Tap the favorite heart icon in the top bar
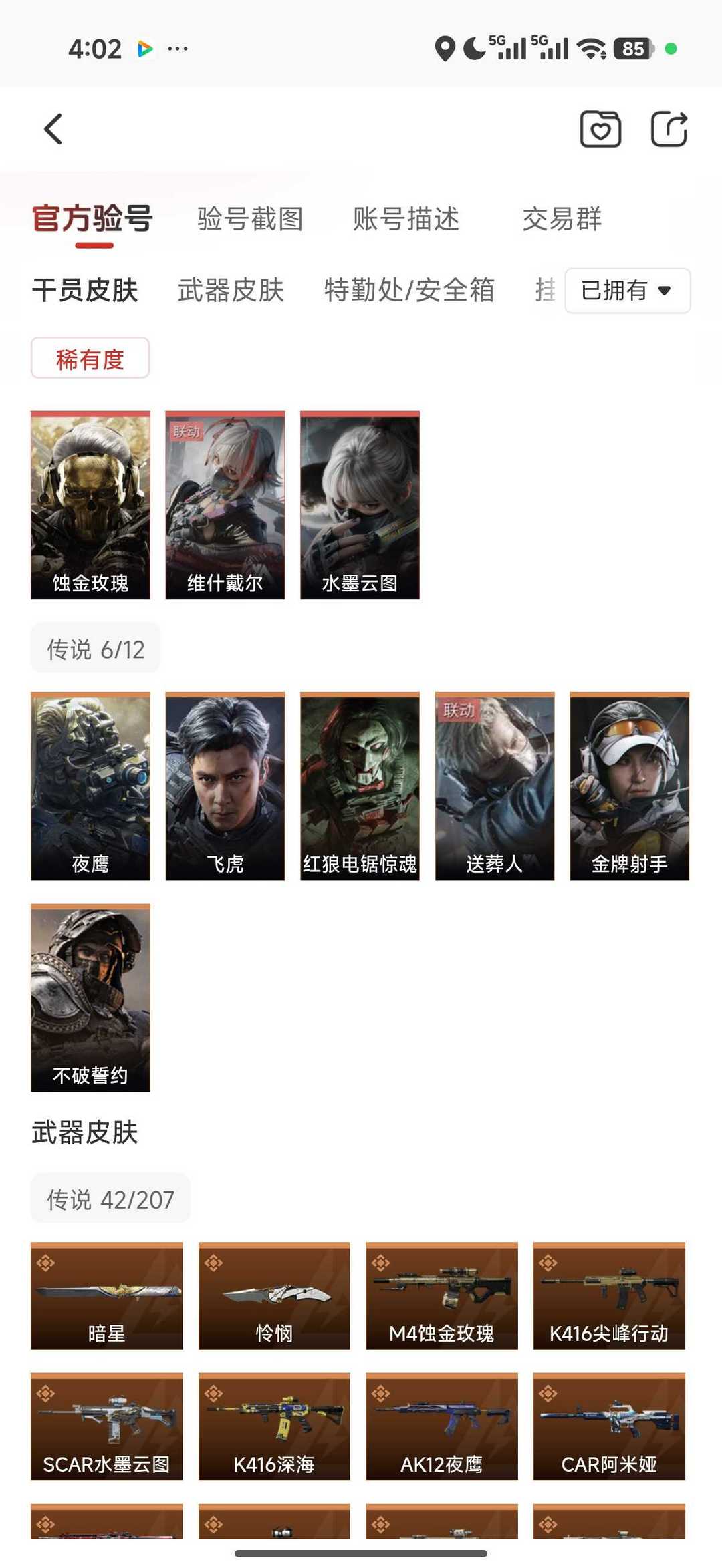Screen dimensions: 722x1568 [600, 129]
